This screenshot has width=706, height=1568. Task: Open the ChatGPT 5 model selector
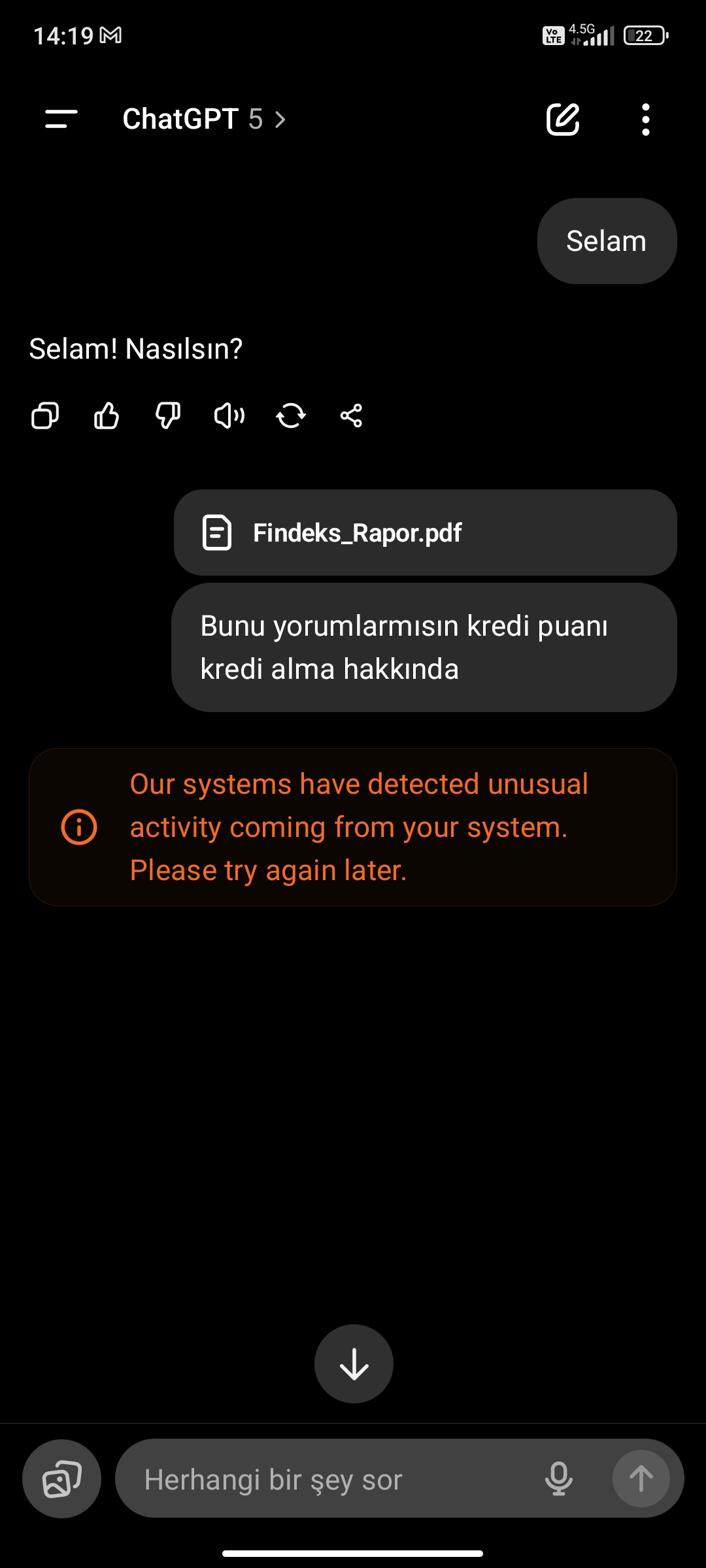click(x=204, y=120)
